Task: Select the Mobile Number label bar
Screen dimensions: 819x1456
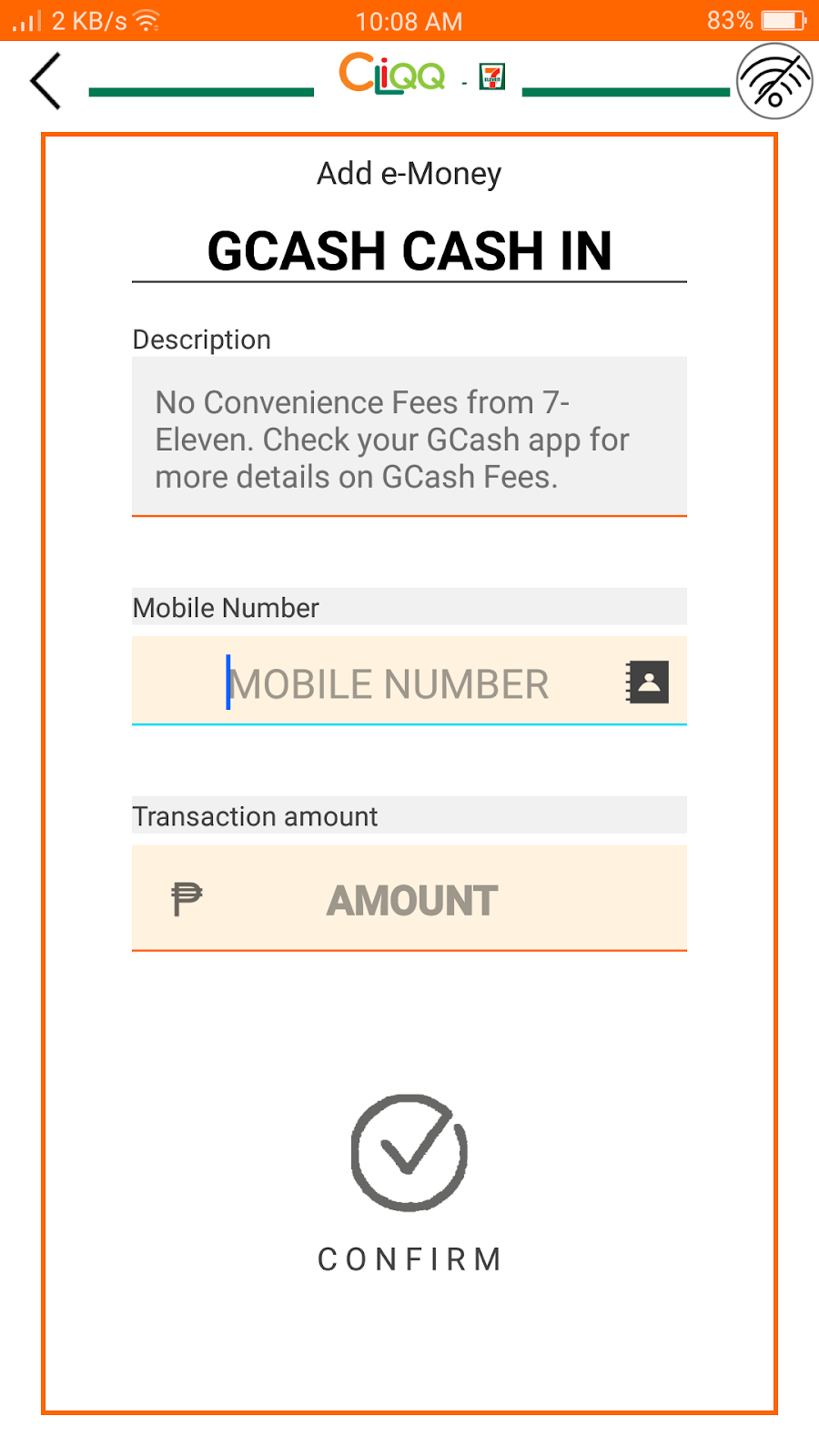Action: (409, 607)
